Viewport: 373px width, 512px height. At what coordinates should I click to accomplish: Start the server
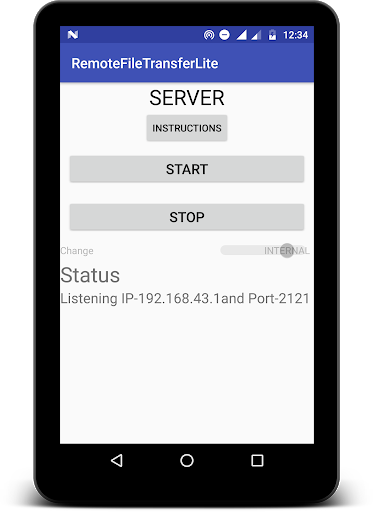point(187,169)
